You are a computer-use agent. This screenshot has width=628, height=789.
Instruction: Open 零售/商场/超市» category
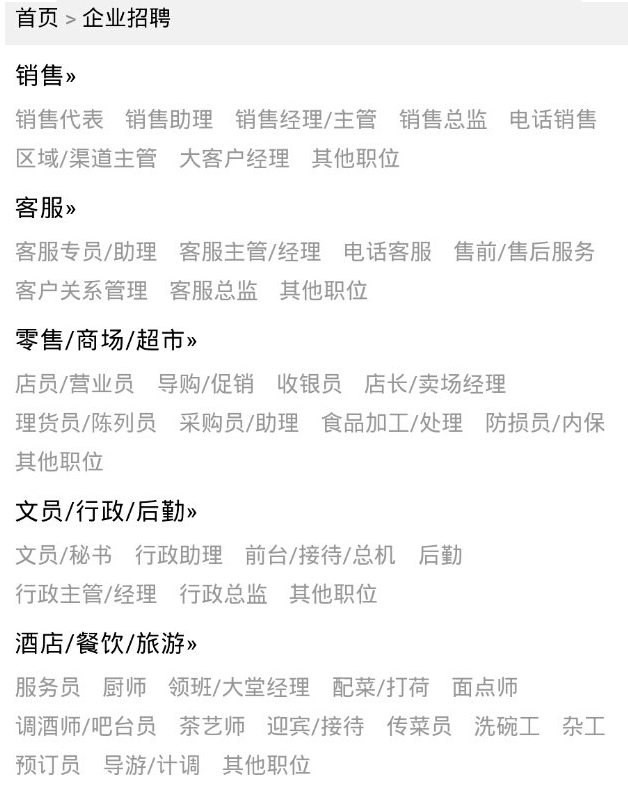click(x=106, y=340)
